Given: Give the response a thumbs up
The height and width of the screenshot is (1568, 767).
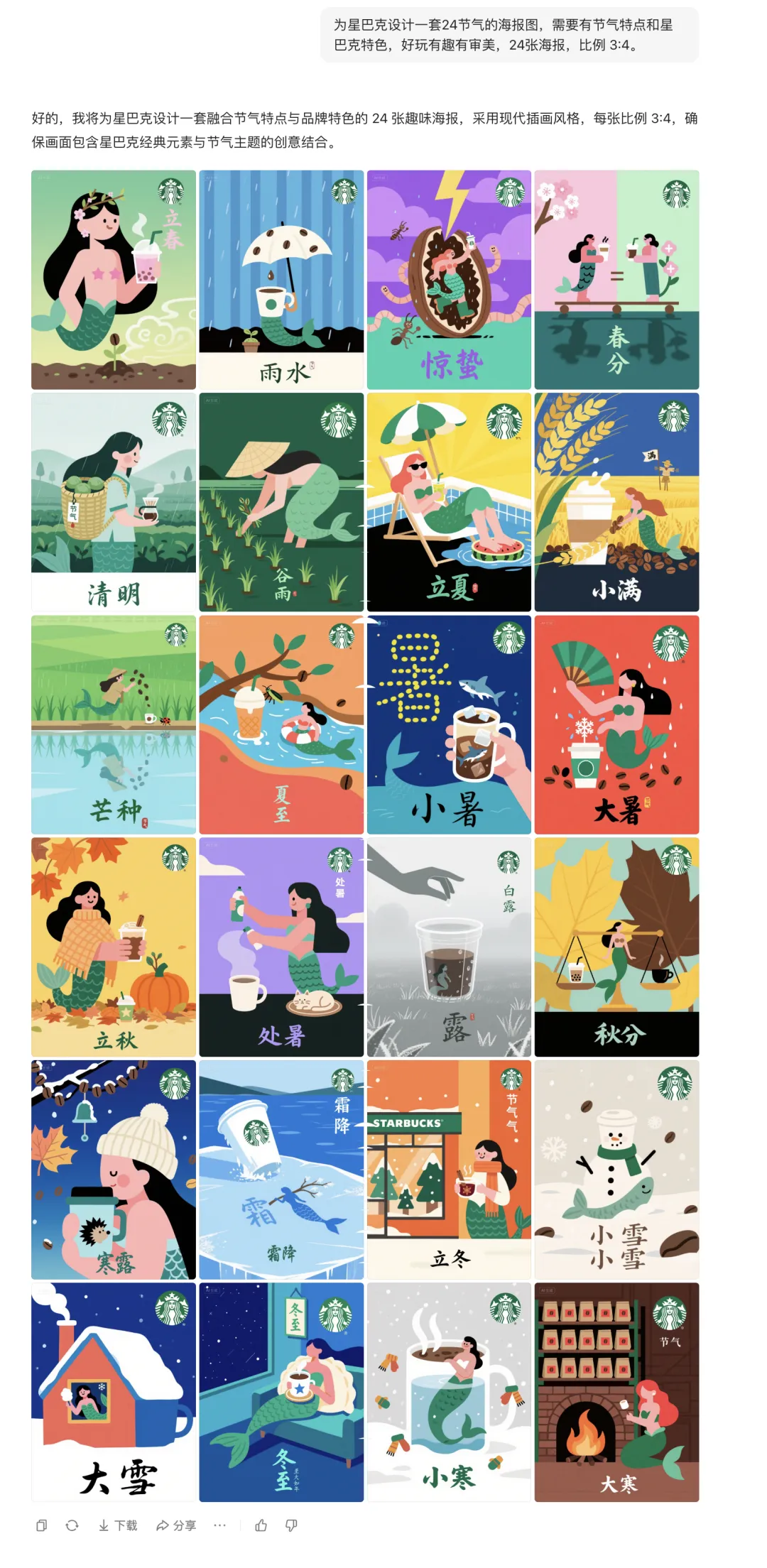Looking at the screenshot, I should coord(261,1525).
